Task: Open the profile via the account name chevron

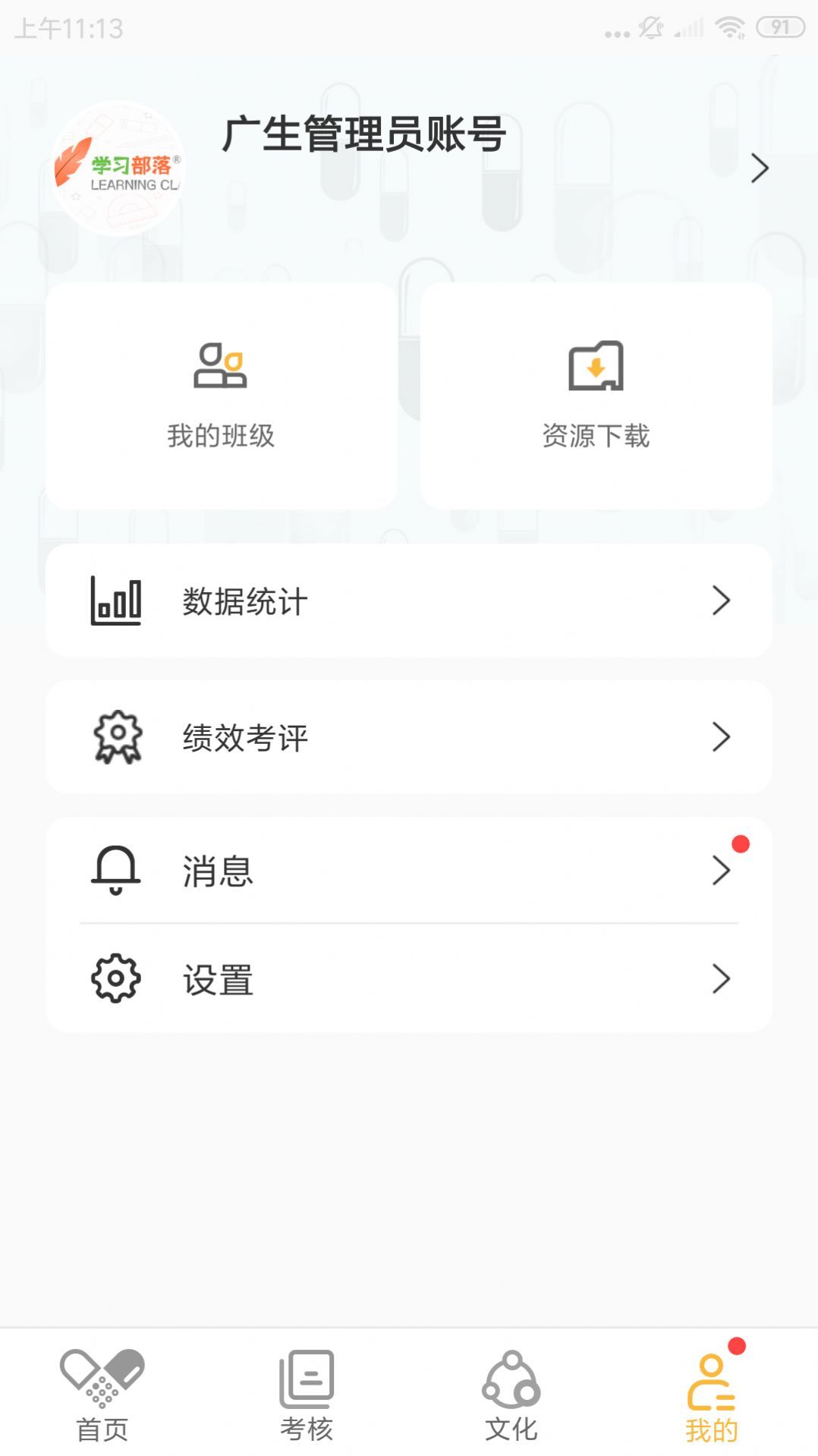Action: (x=761, y=169)
